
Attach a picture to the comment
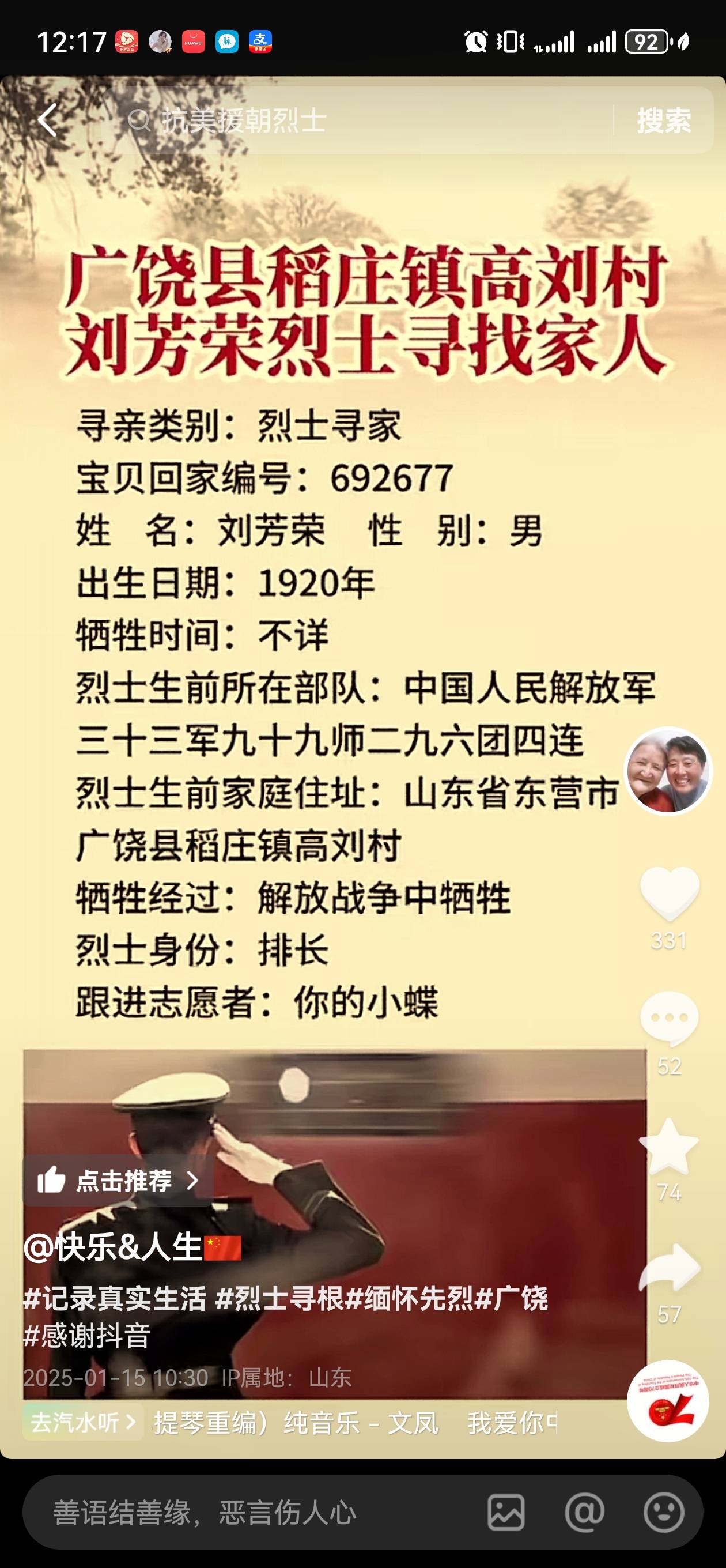tap(506, 1512)
